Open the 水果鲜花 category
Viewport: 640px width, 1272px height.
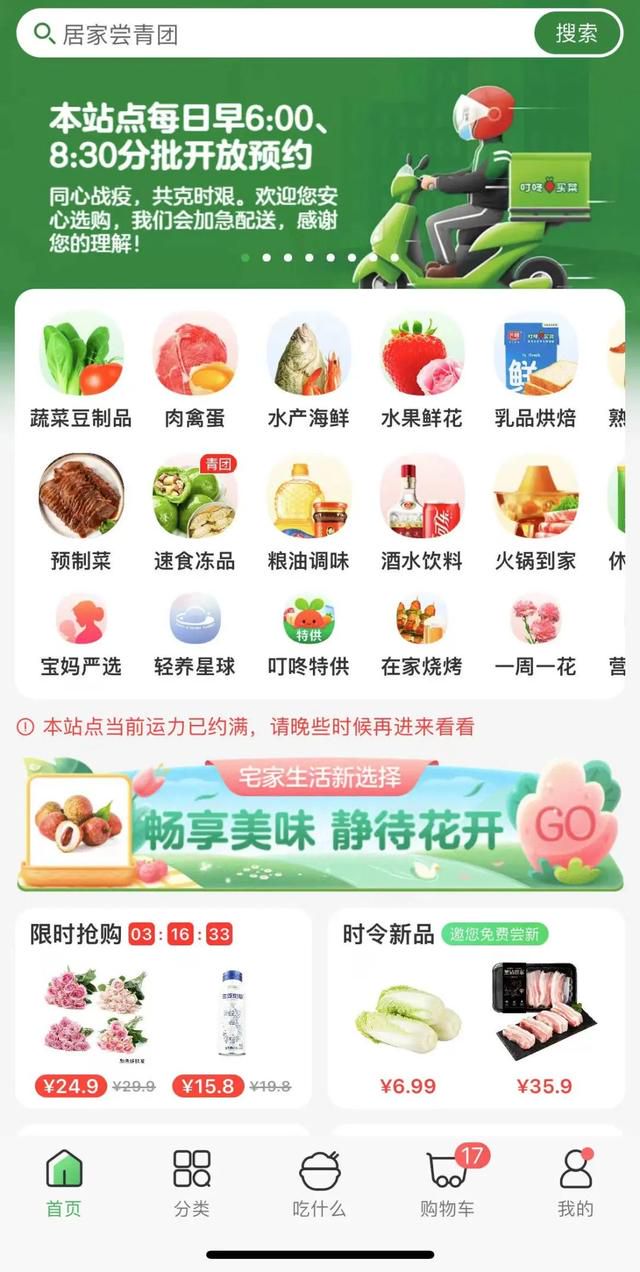[x=421, y=370]
